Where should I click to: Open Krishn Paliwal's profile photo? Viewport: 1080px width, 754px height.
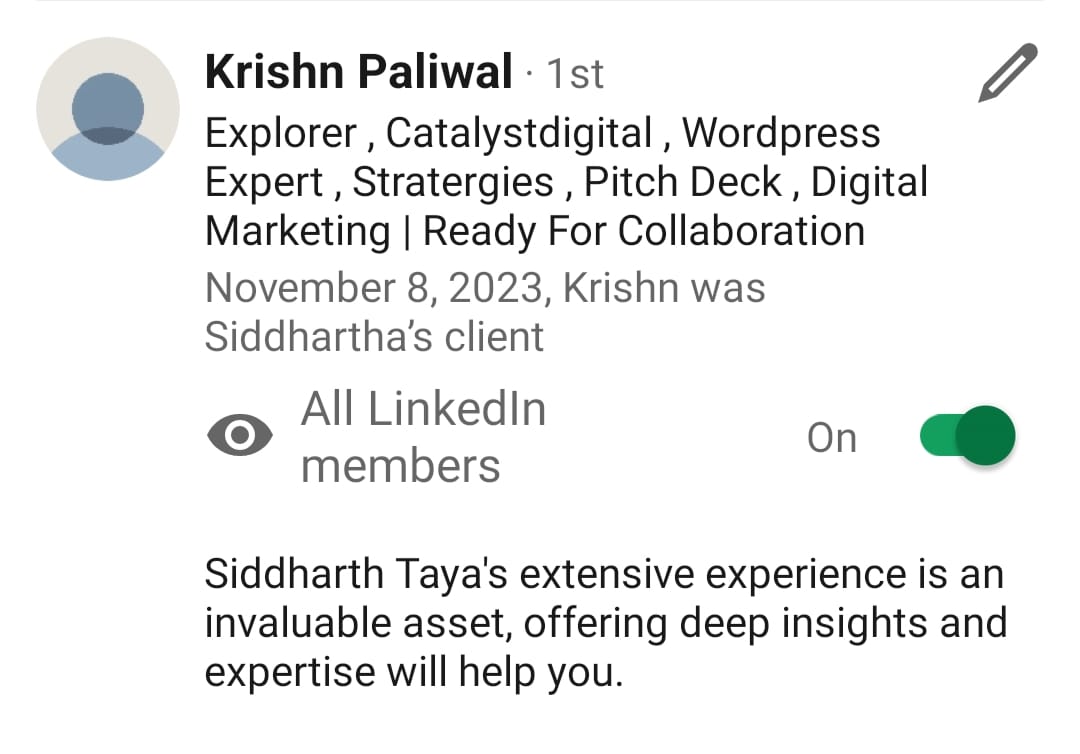pos(108,109)
